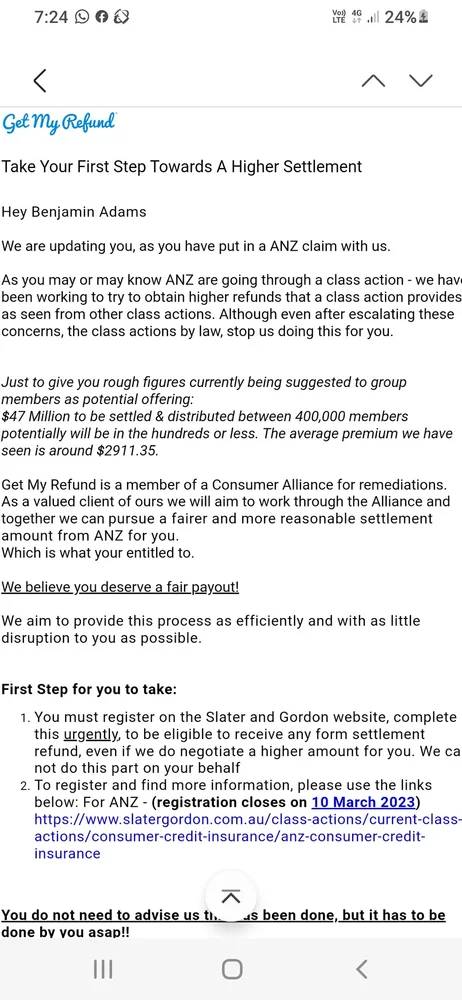Open the next email with down chevron
Image resolution: width=462 pixels, height=1000 pixels.
click(x=421, y=80)
